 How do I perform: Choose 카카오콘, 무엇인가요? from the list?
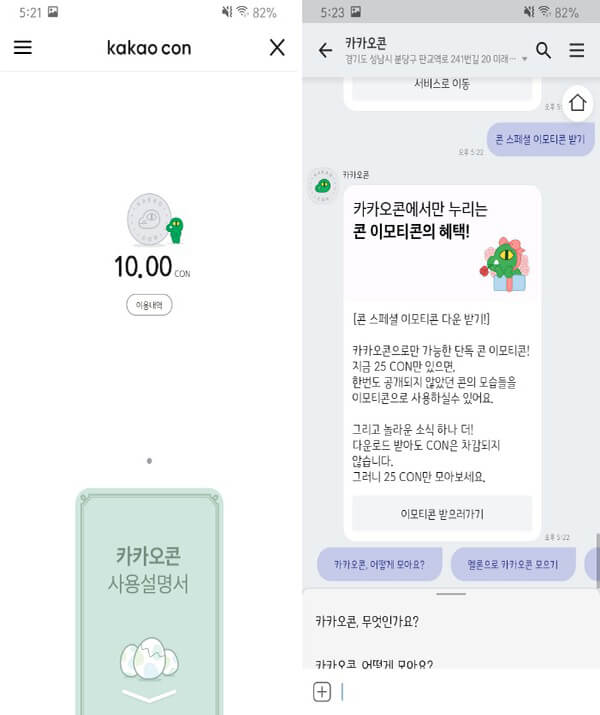[367, 621]
